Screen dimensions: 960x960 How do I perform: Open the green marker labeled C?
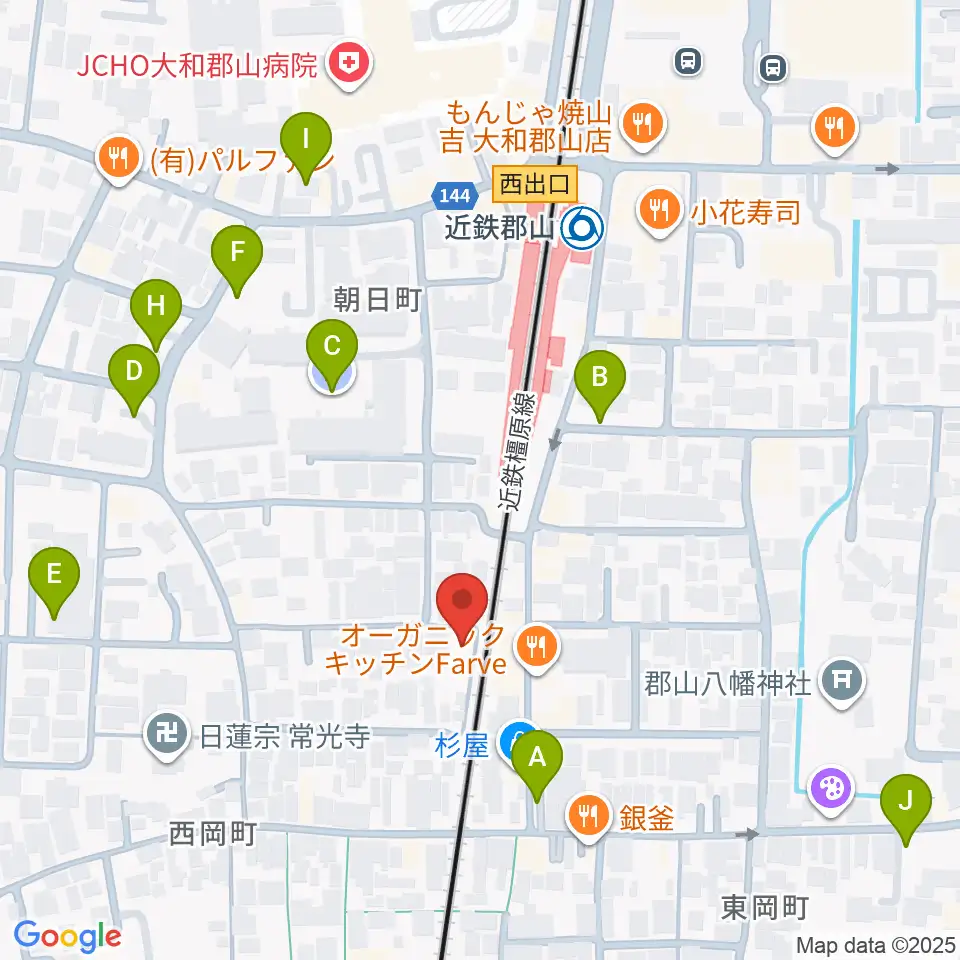(x=332, y=348)
